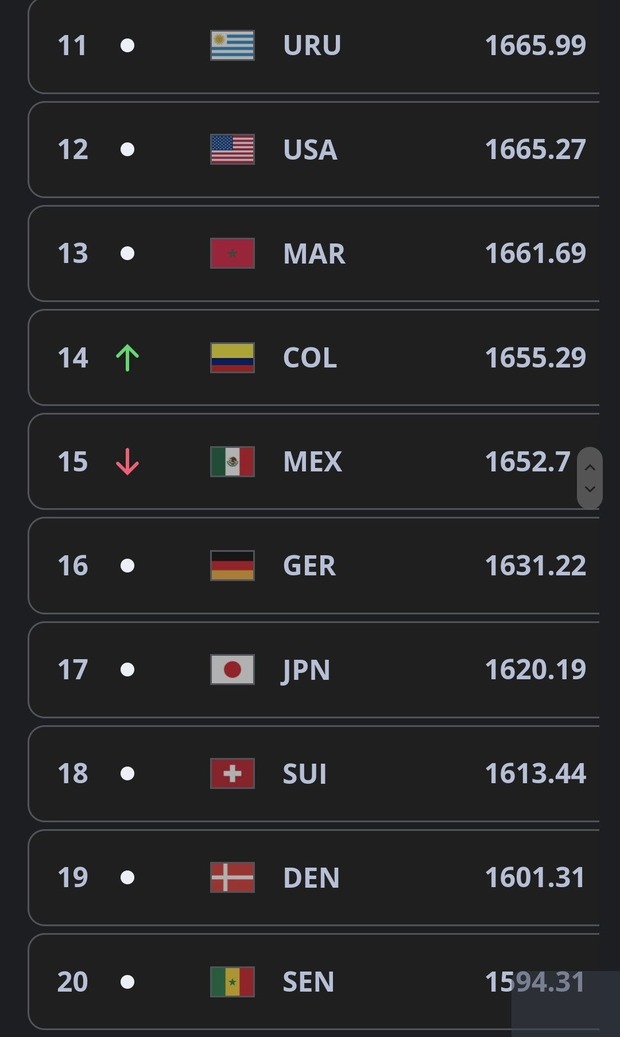Open the GER ranking row
Viewport: 620px width, 1037px height.
click(314, 565)
